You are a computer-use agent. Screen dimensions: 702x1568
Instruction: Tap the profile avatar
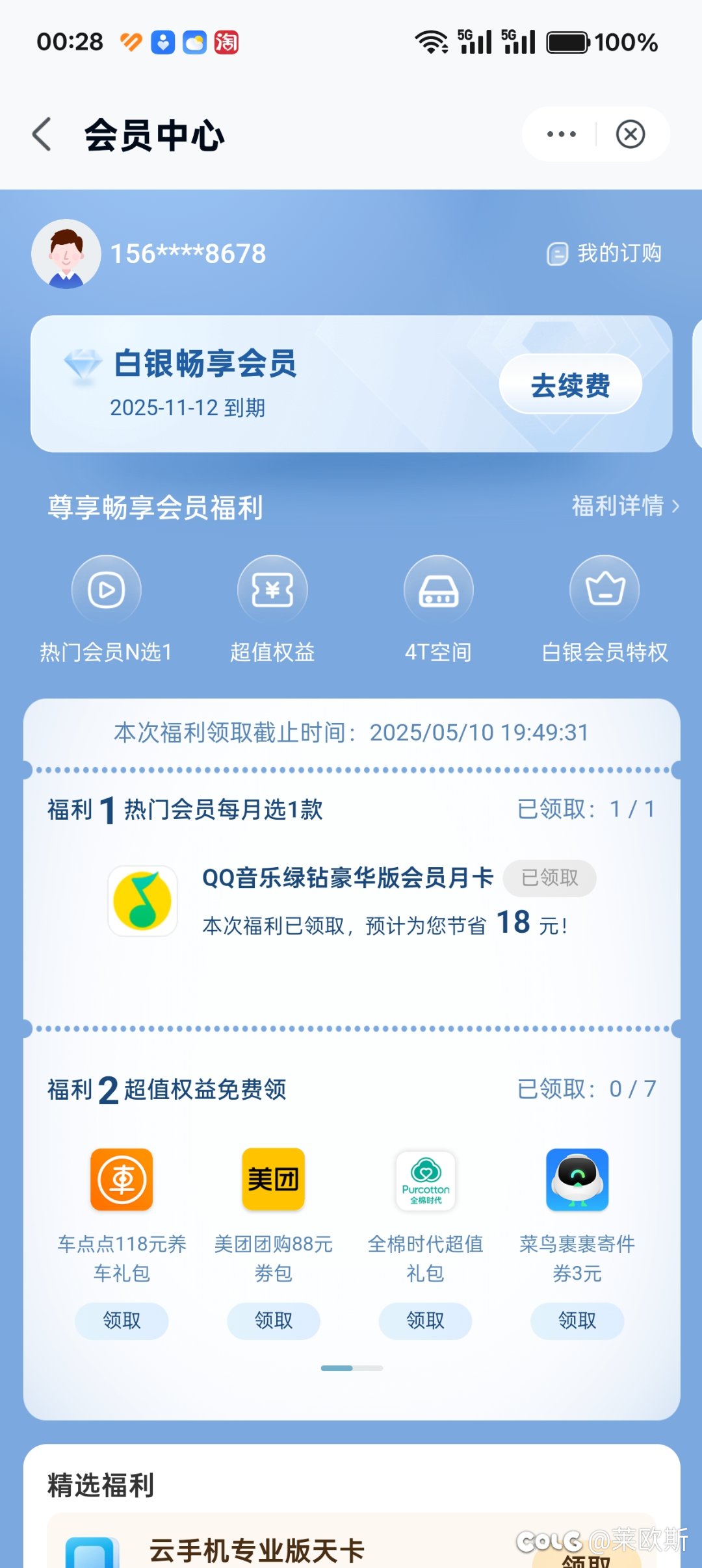point(66,254)
